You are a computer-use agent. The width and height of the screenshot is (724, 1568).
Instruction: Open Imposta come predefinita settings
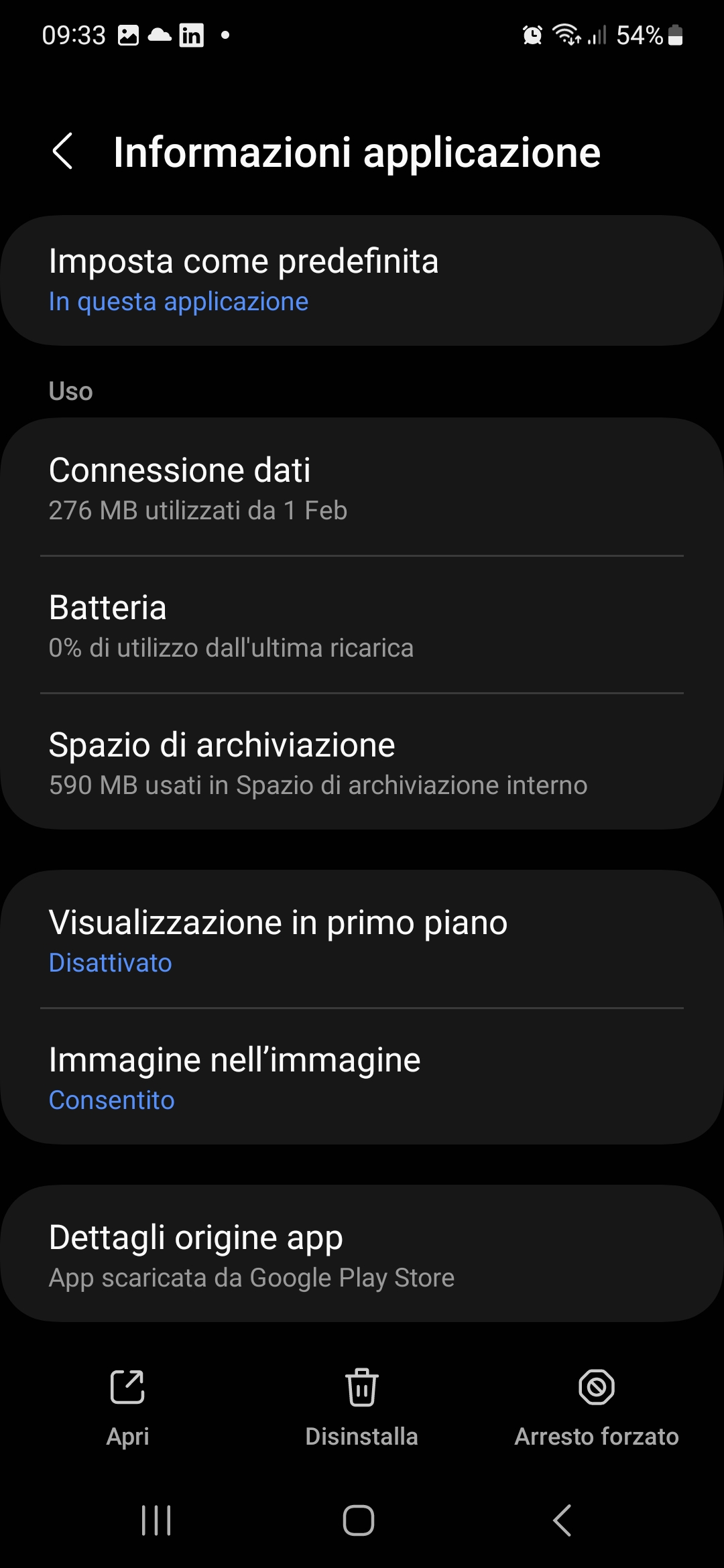click(x=362, y=280)
